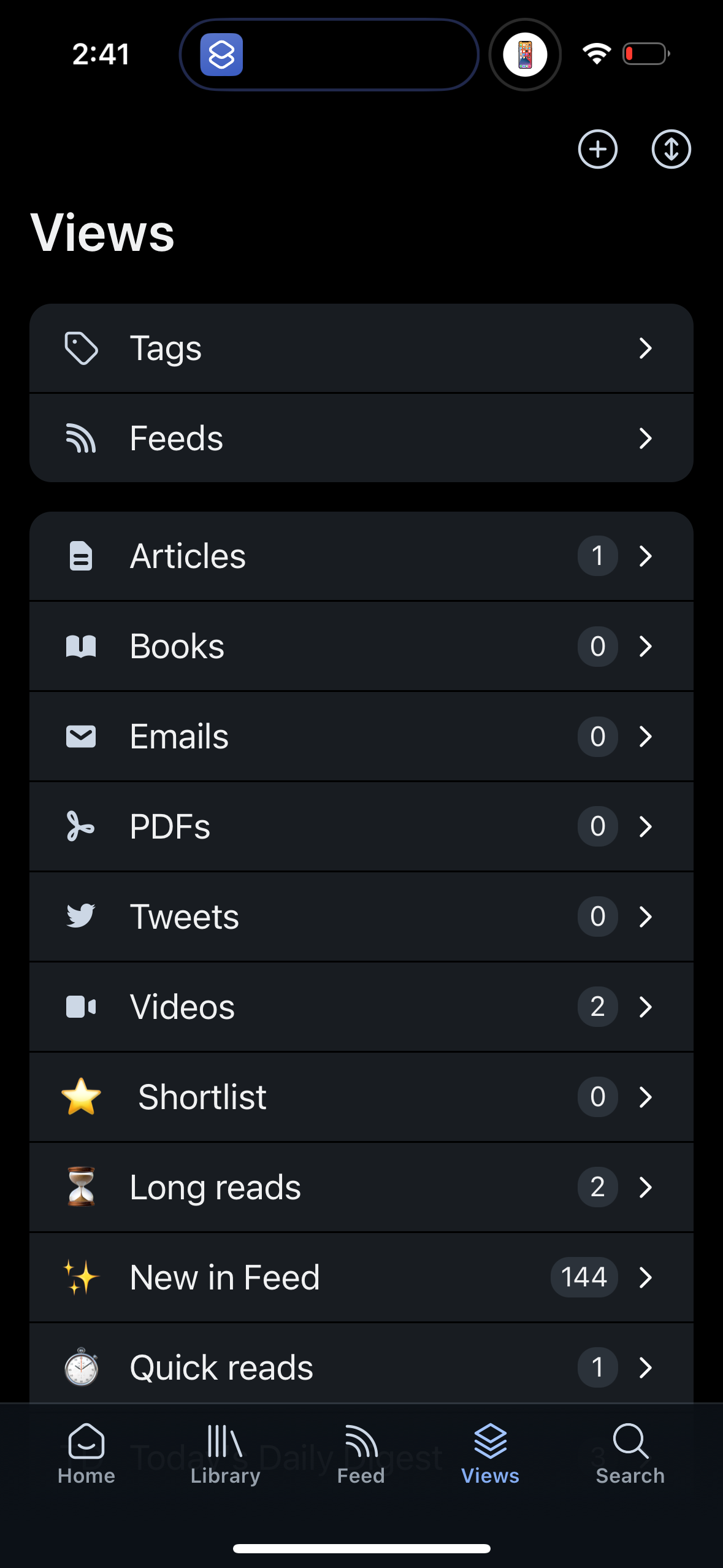
Task: Click the Books open-book icon
Action: click(80, 645)
